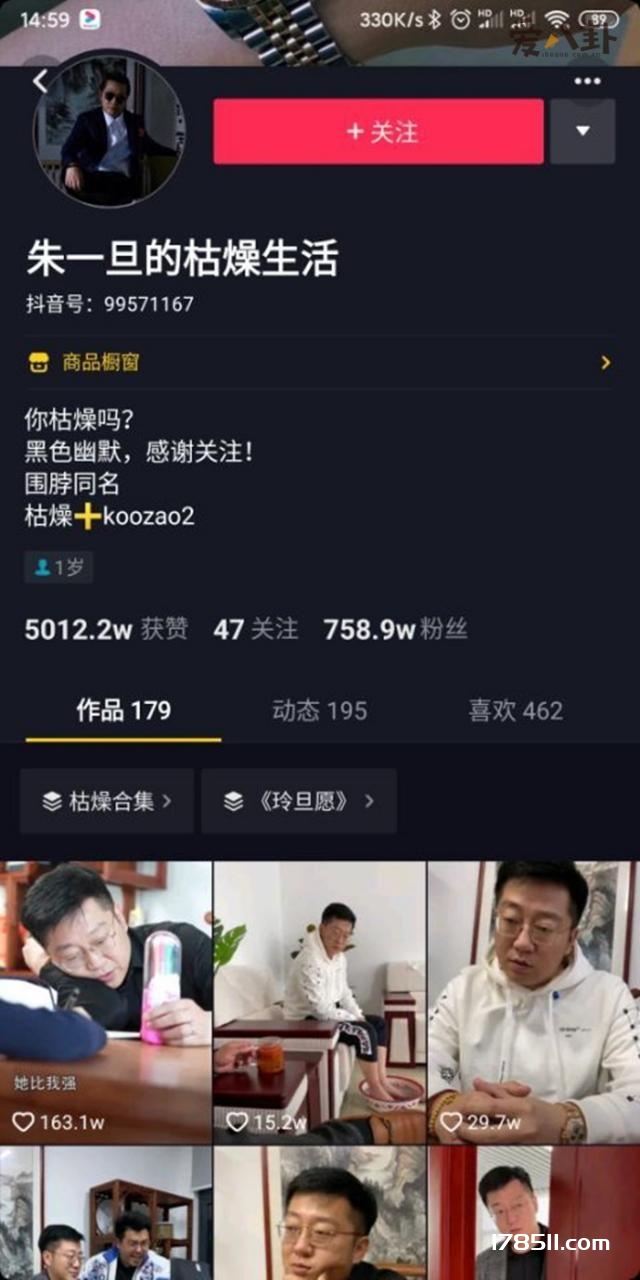This screenshot has width=640, height=1280.
Task: Switch to the 作品 179 tab
Action: pyautogui.click(x=123, y=711)
